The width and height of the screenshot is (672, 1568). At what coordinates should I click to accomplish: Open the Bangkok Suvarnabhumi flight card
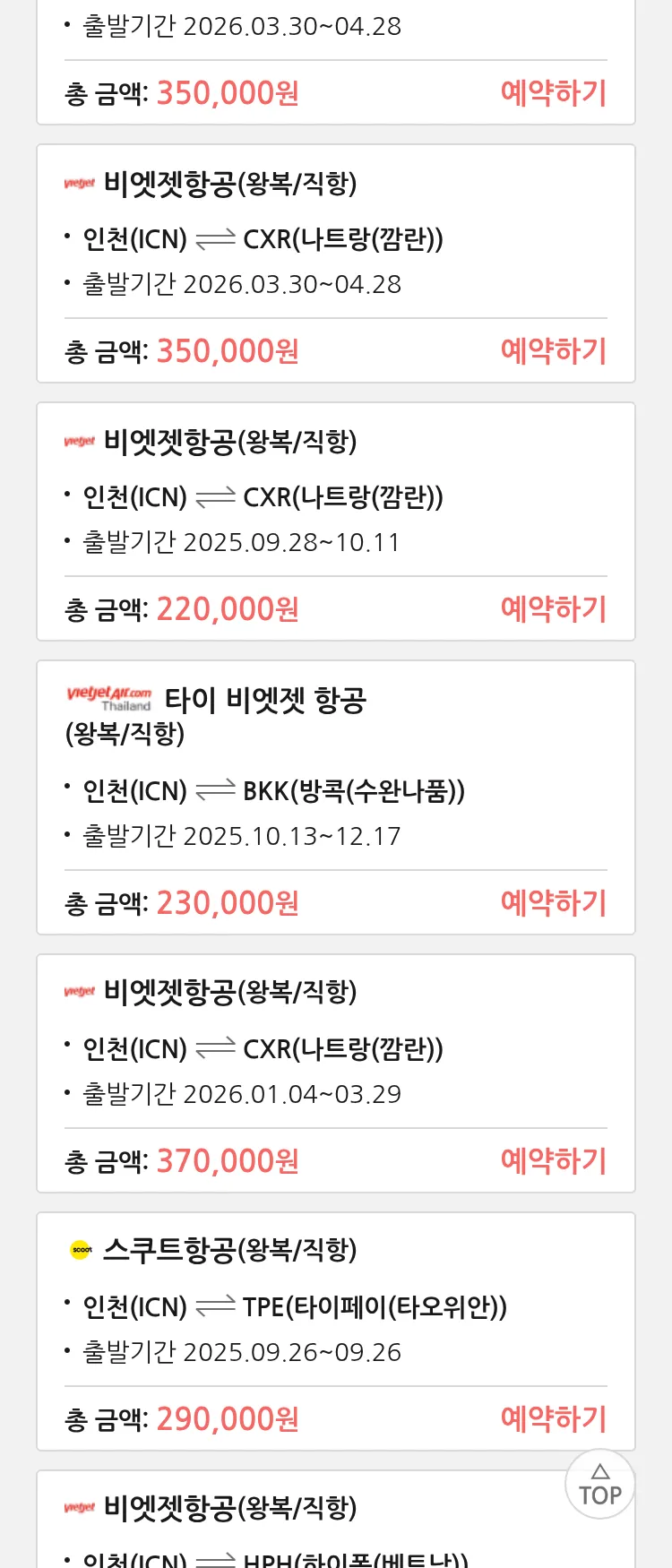(x=335, y=790)
